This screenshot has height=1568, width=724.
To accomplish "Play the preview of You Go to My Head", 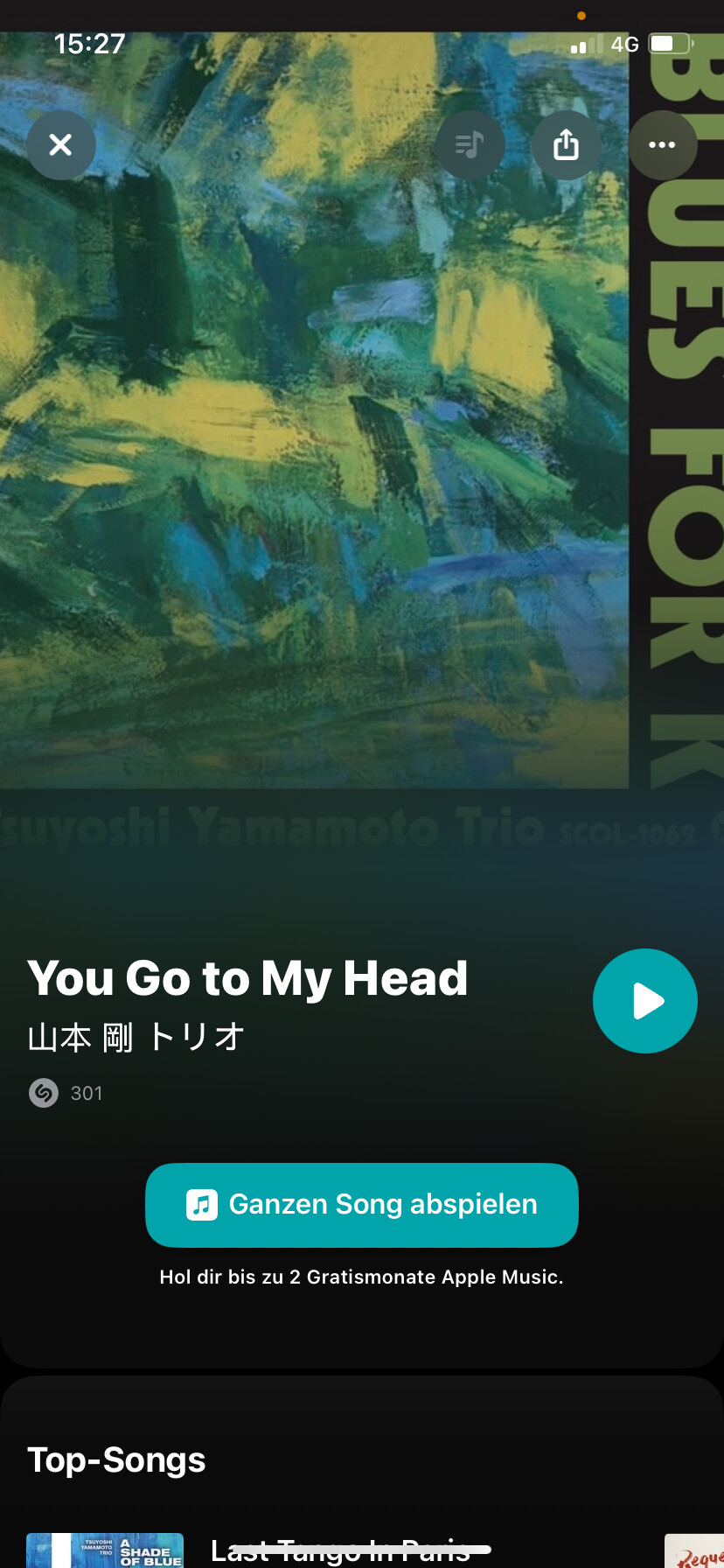I will pyautogui.click(x=645, y=1001).
